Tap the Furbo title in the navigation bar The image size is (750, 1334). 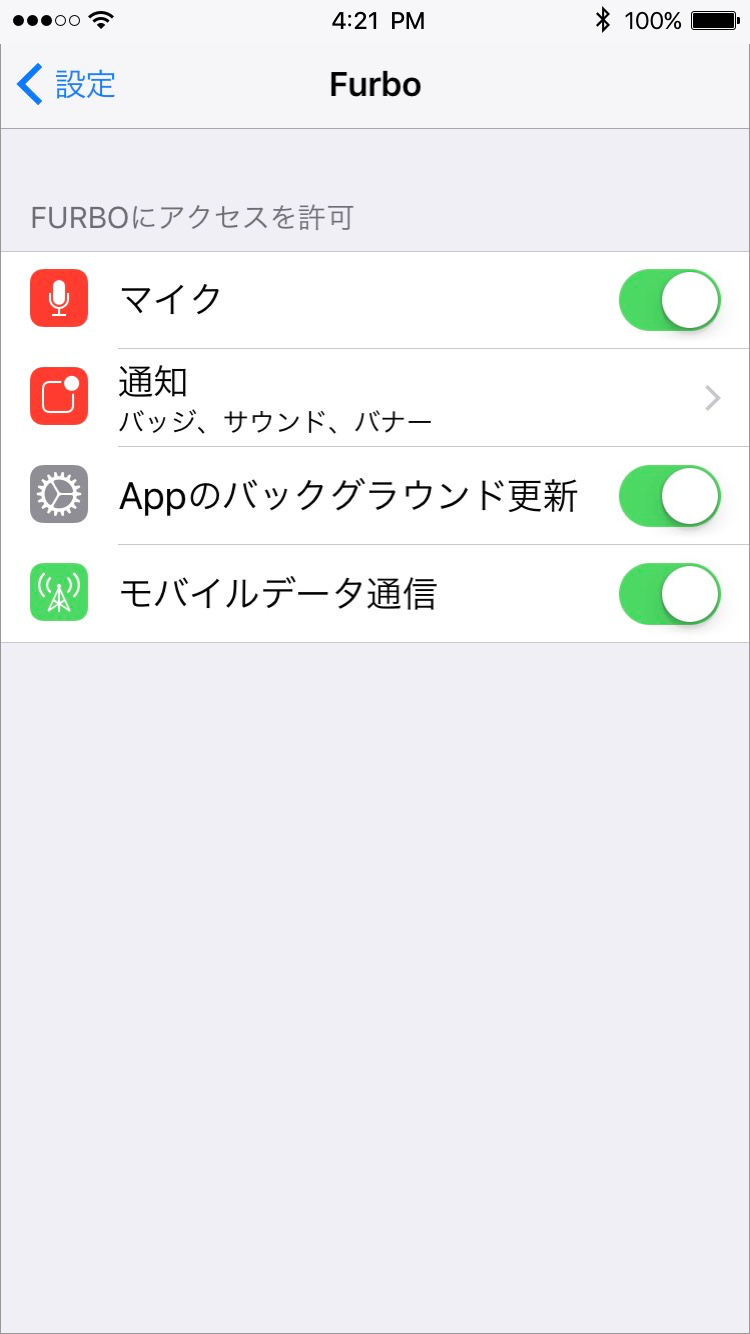point(375,85)
